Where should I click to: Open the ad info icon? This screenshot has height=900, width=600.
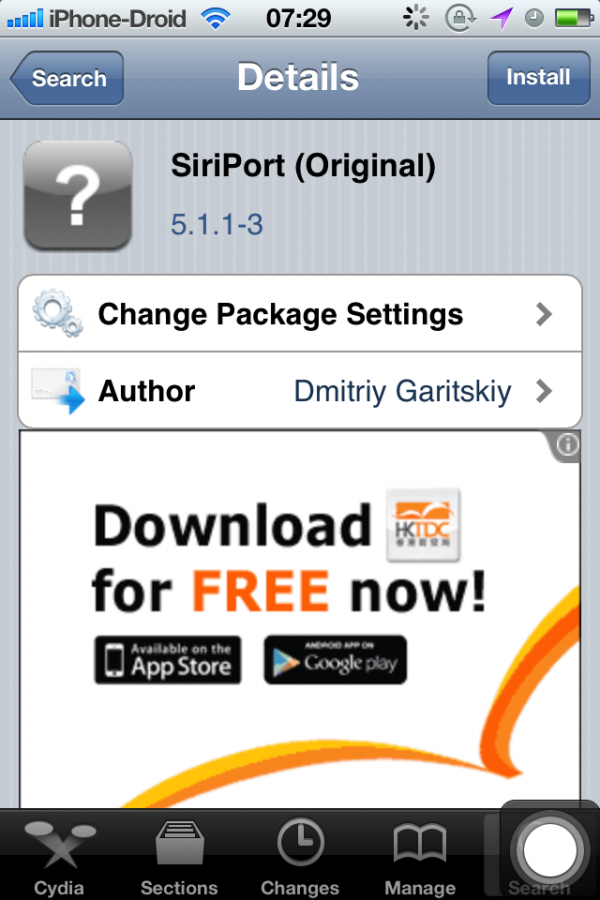[568, 446]
